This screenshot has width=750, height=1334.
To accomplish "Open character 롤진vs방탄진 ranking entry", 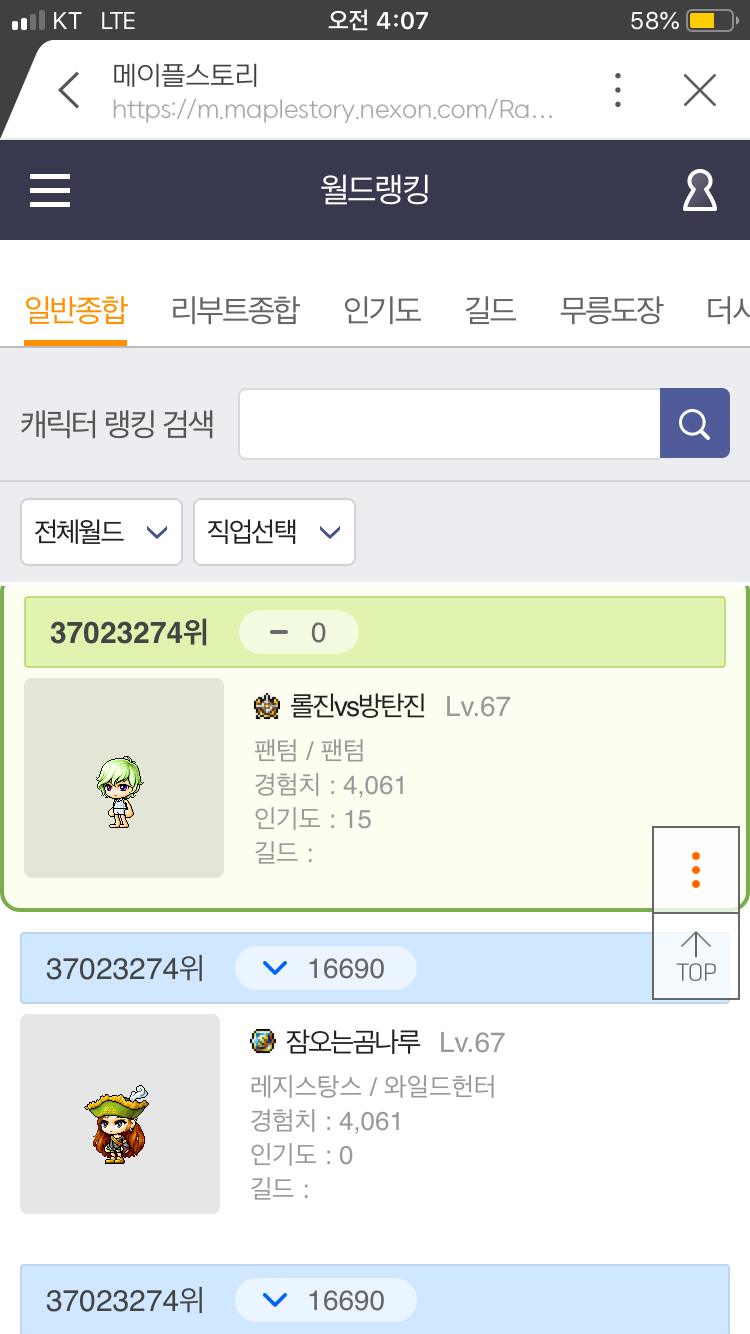I will point(358,707).
